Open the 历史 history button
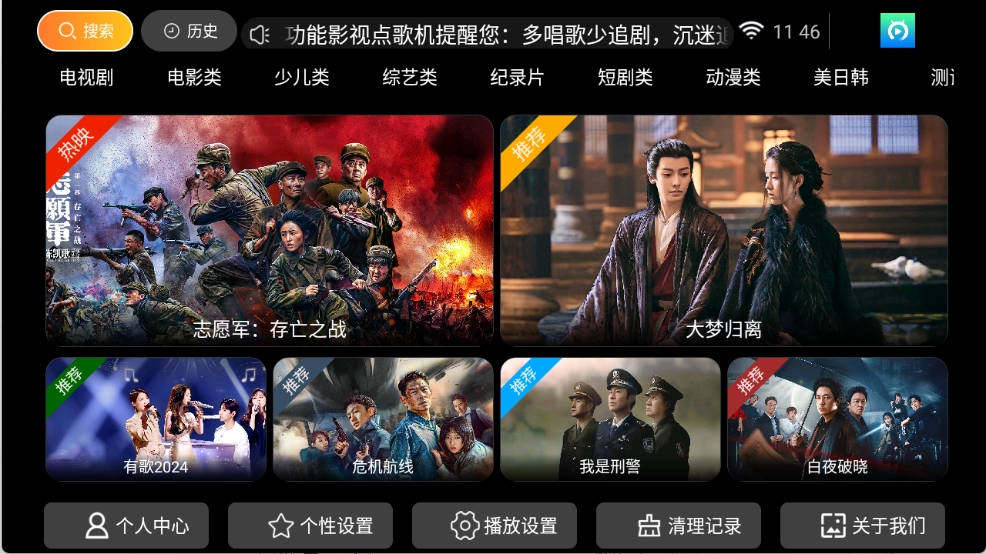The width and height of the screenshot is (986, 554). (x=189, y=31)
